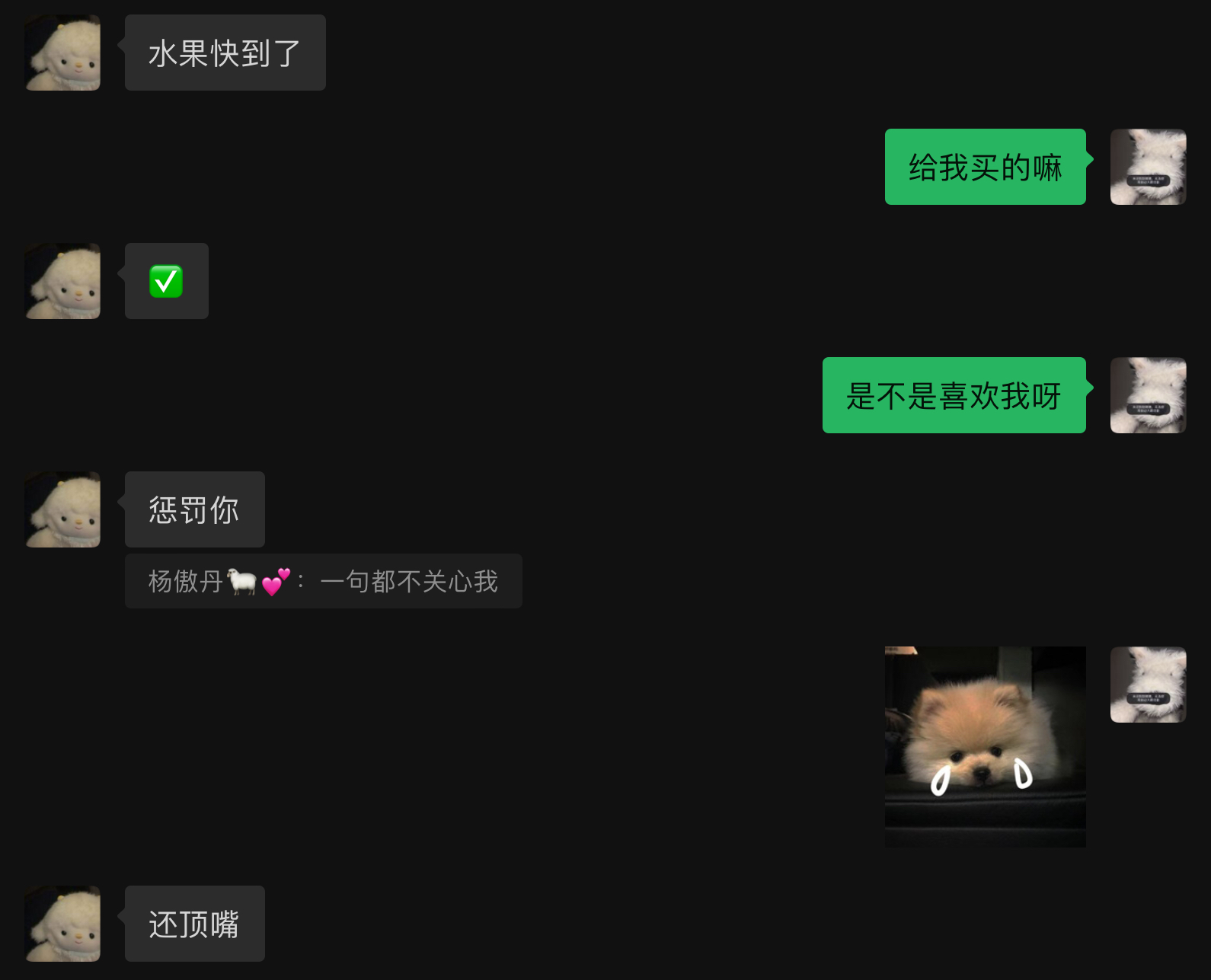Open own avatar next to '是不是喜欢我呀'
This screenshot has width=1211, height=980.
1148,395
